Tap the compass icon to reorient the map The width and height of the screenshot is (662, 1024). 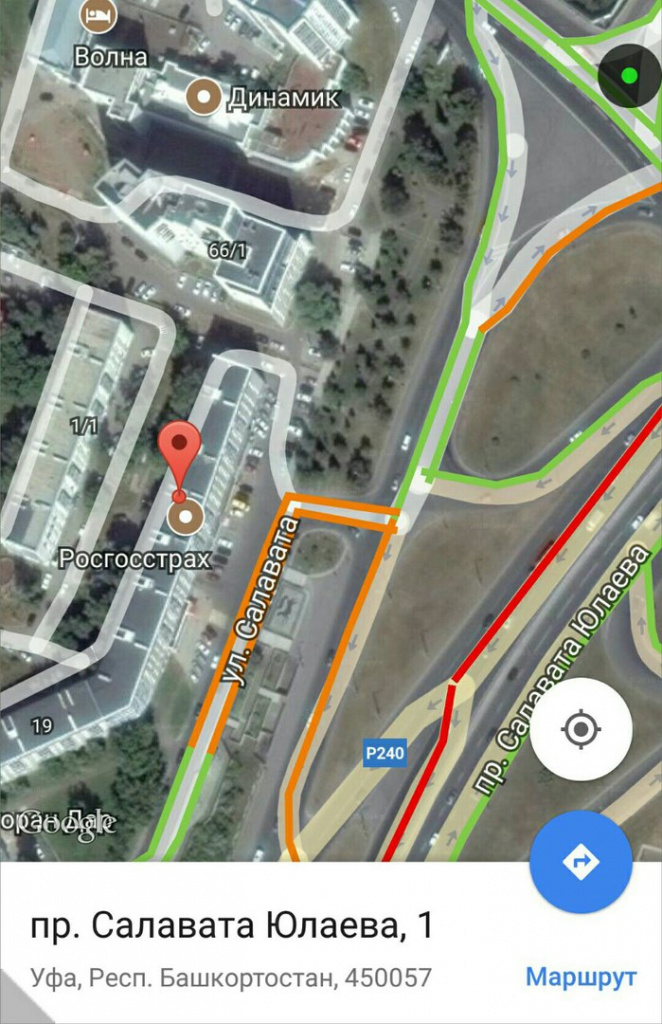coord(628,75)
